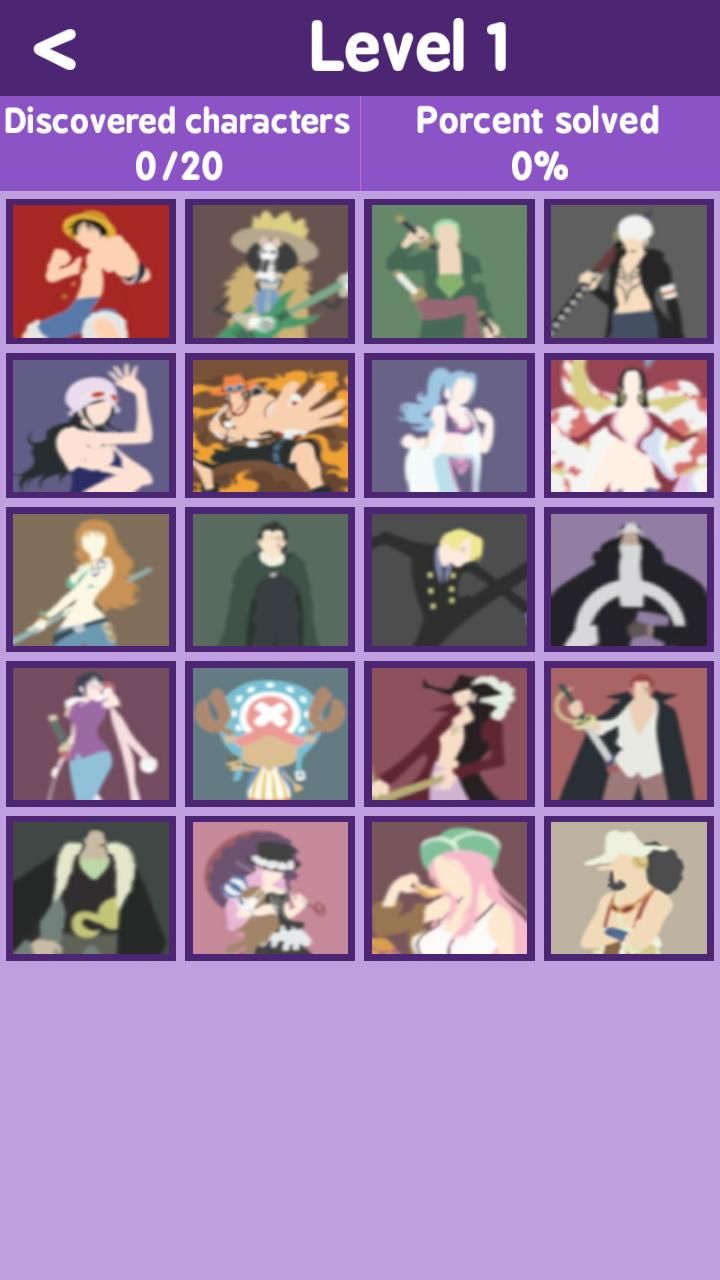The image size is (720, 1280).
Task: Open the reindeer with pink hat tile
Action: 270,733
